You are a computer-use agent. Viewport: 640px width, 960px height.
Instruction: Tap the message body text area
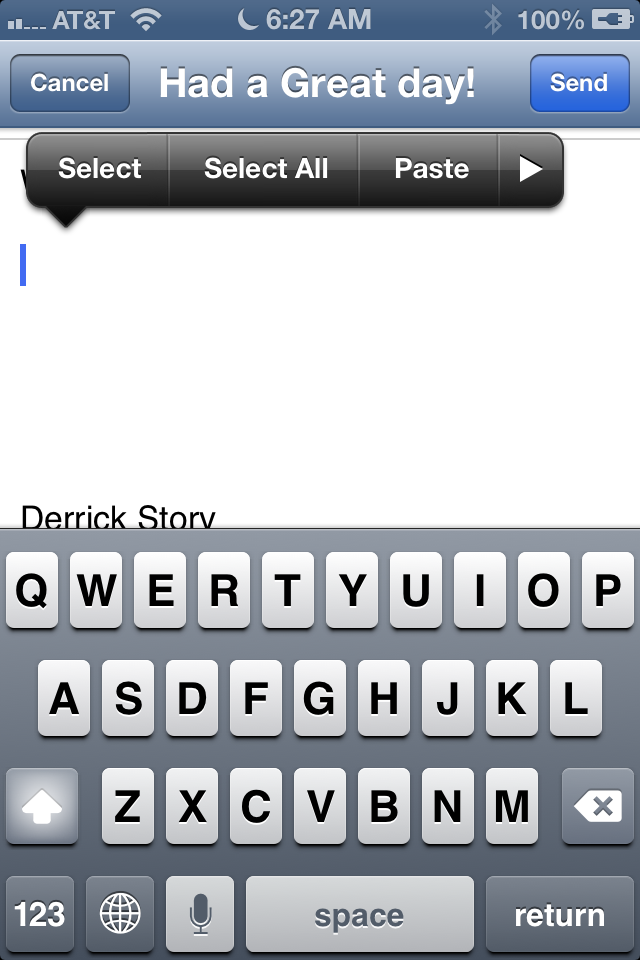(x=320, y=380)
